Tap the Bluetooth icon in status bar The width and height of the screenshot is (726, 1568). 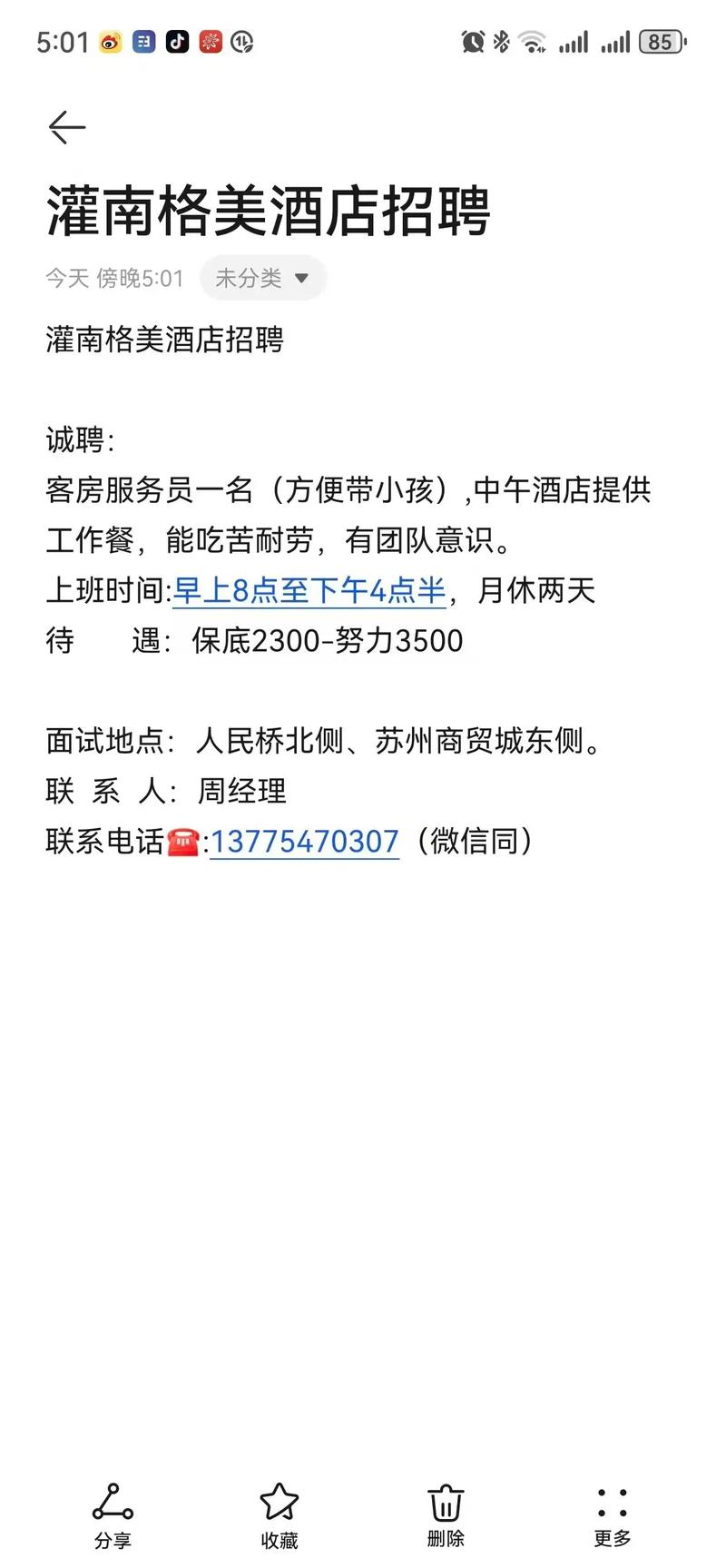pyautogui.click(x=499, y=40)
